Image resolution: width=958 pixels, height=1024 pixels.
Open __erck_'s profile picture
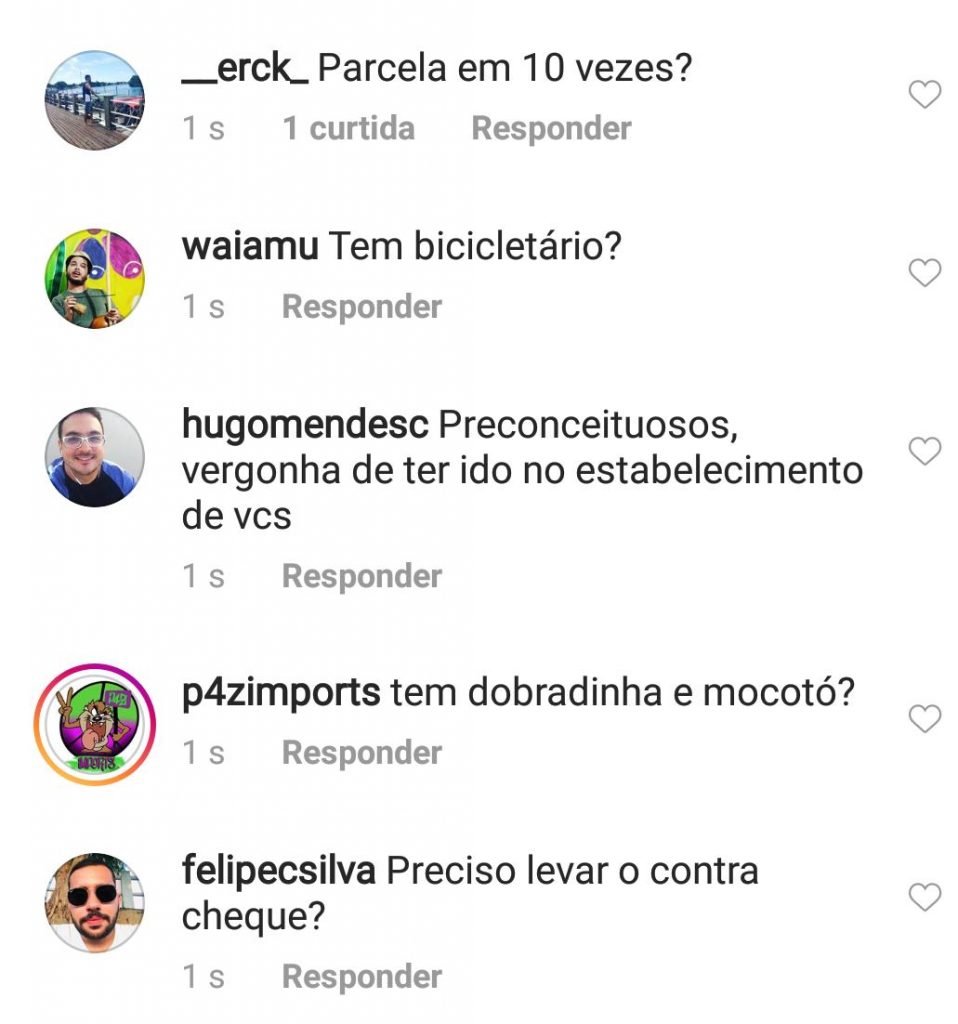pos(95,101)
